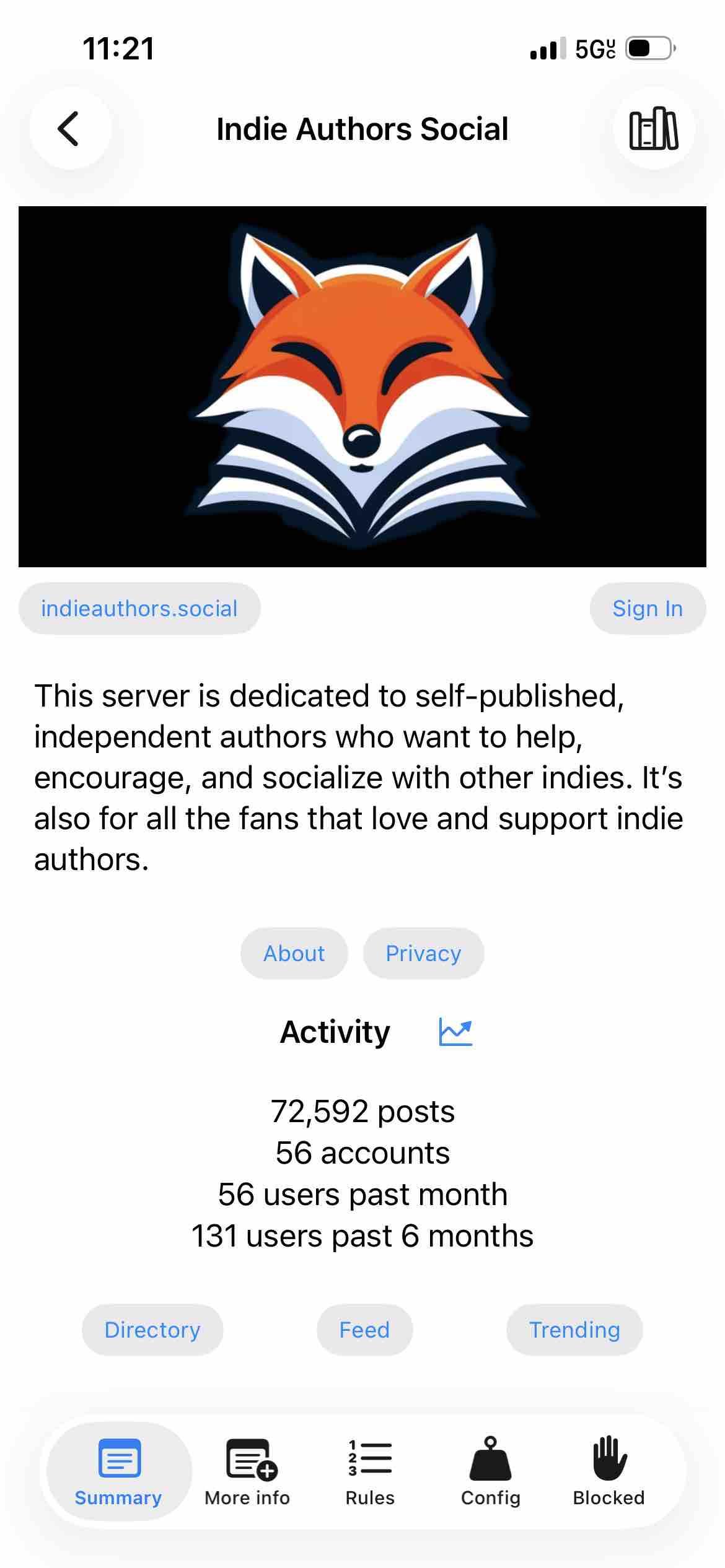
Task: Open the server Directory
Action: click(152, 1330)
